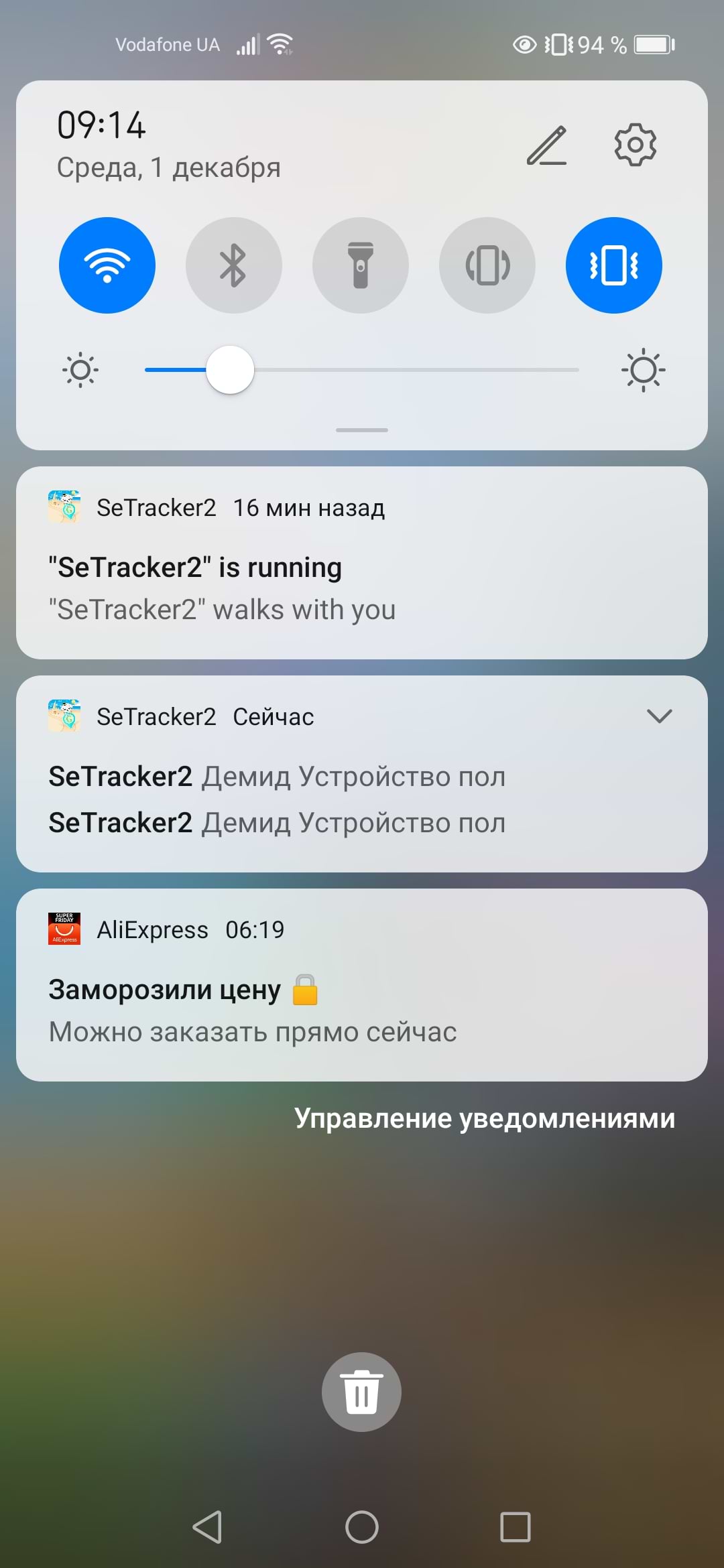The height and width of the screenshot is (1568, 724).
Task: Turn off Wi-Fi
Action: [x=107, y=265]
